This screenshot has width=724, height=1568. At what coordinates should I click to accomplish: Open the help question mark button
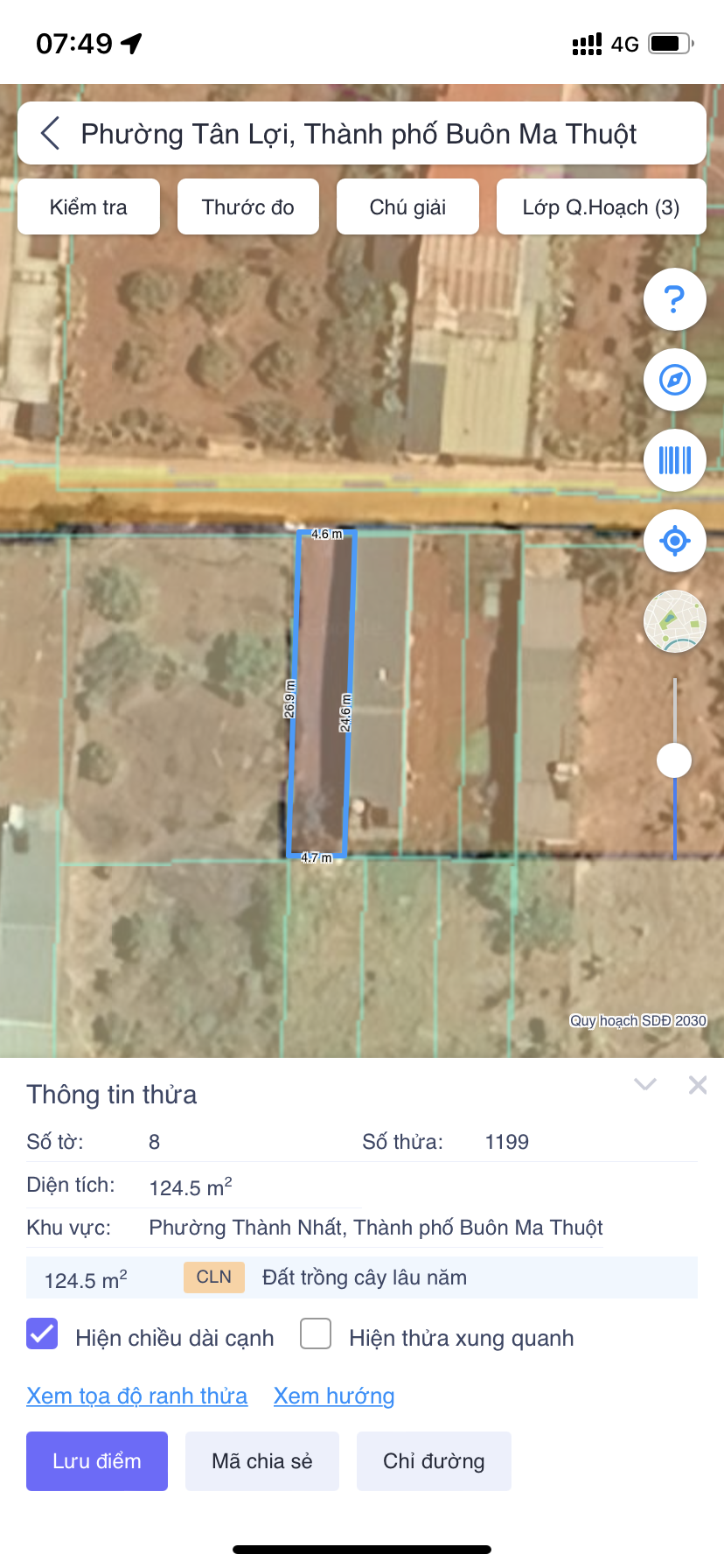[x=674, y=299]
